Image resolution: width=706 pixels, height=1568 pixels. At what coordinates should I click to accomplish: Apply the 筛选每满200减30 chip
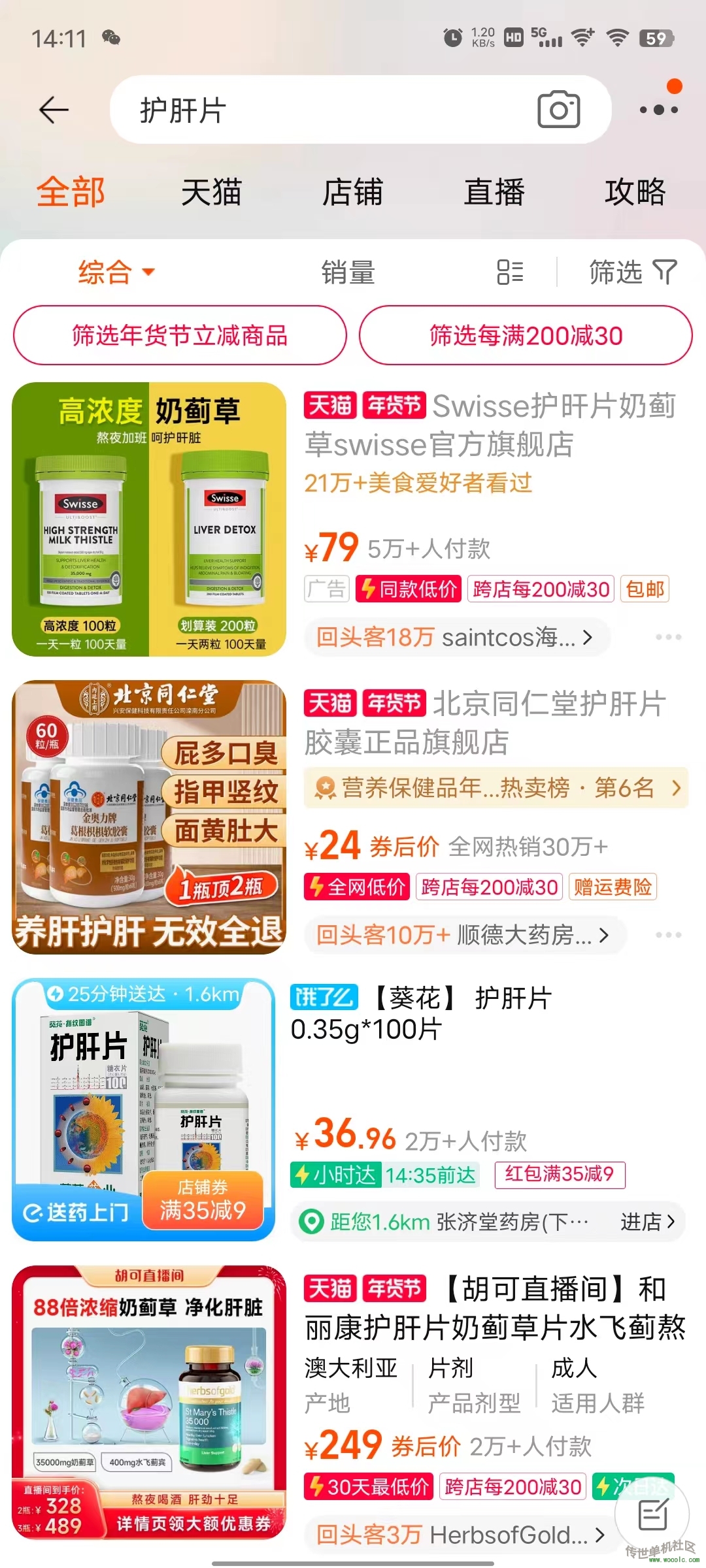point(526,335)
